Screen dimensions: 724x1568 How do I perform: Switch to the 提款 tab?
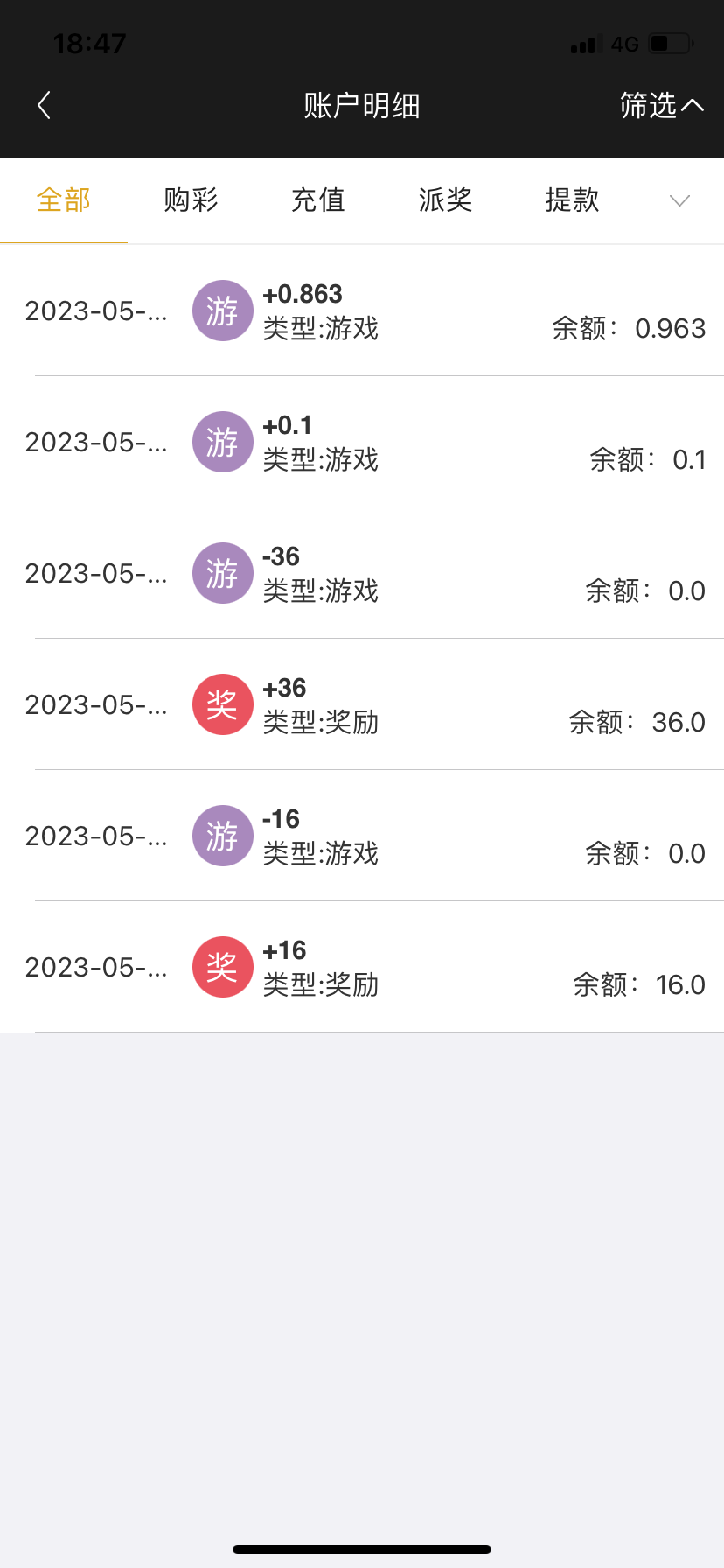[571, 200]
